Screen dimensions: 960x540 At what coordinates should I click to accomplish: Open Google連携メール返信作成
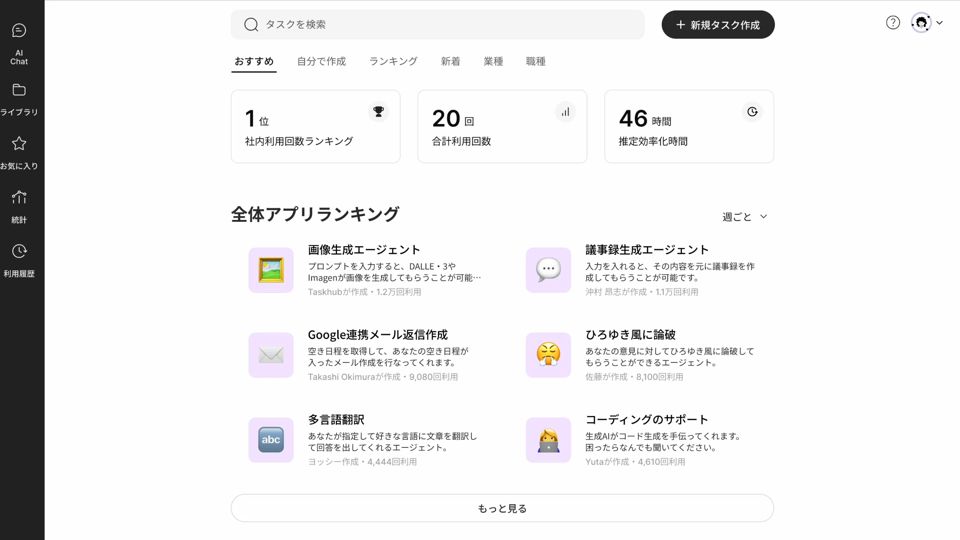377,335
